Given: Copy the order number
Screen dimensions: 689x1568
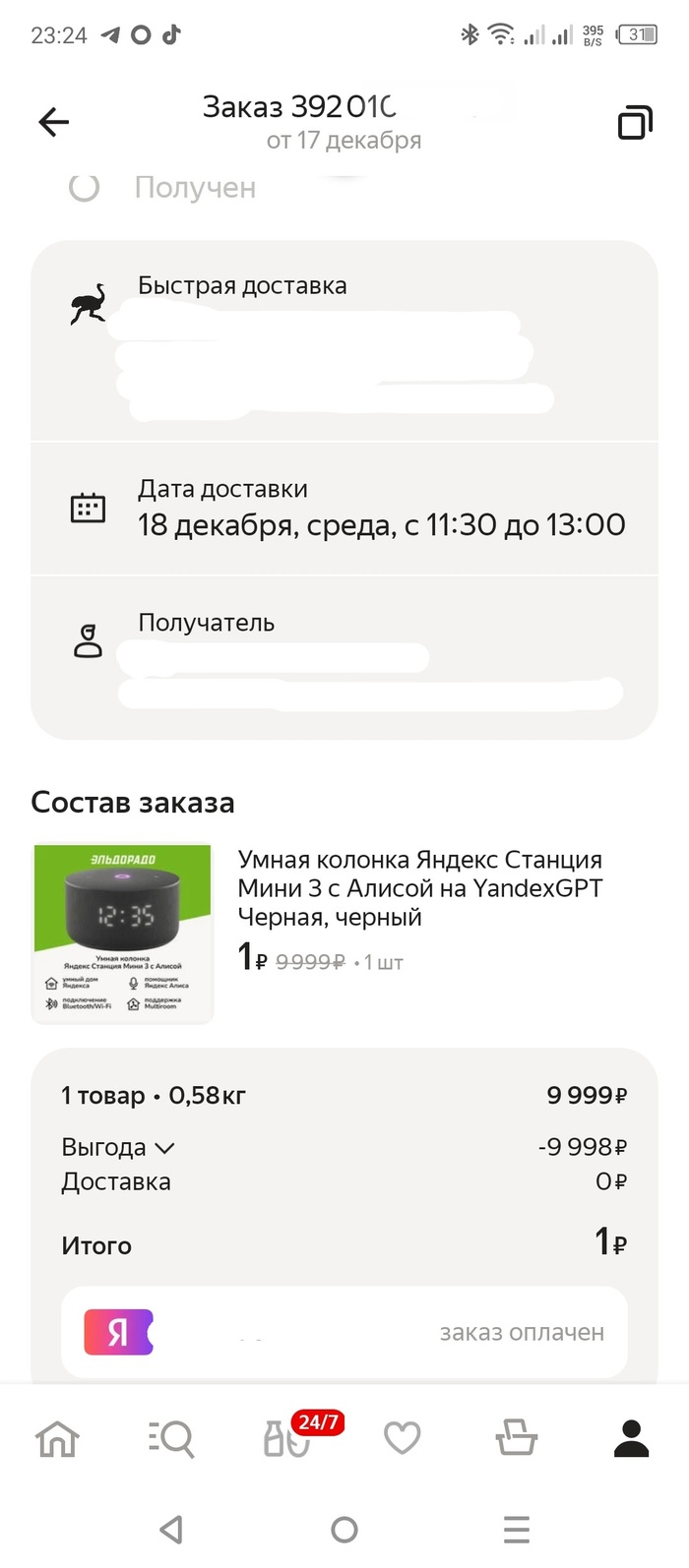Looking at the screenshot, I should point(634,122).
